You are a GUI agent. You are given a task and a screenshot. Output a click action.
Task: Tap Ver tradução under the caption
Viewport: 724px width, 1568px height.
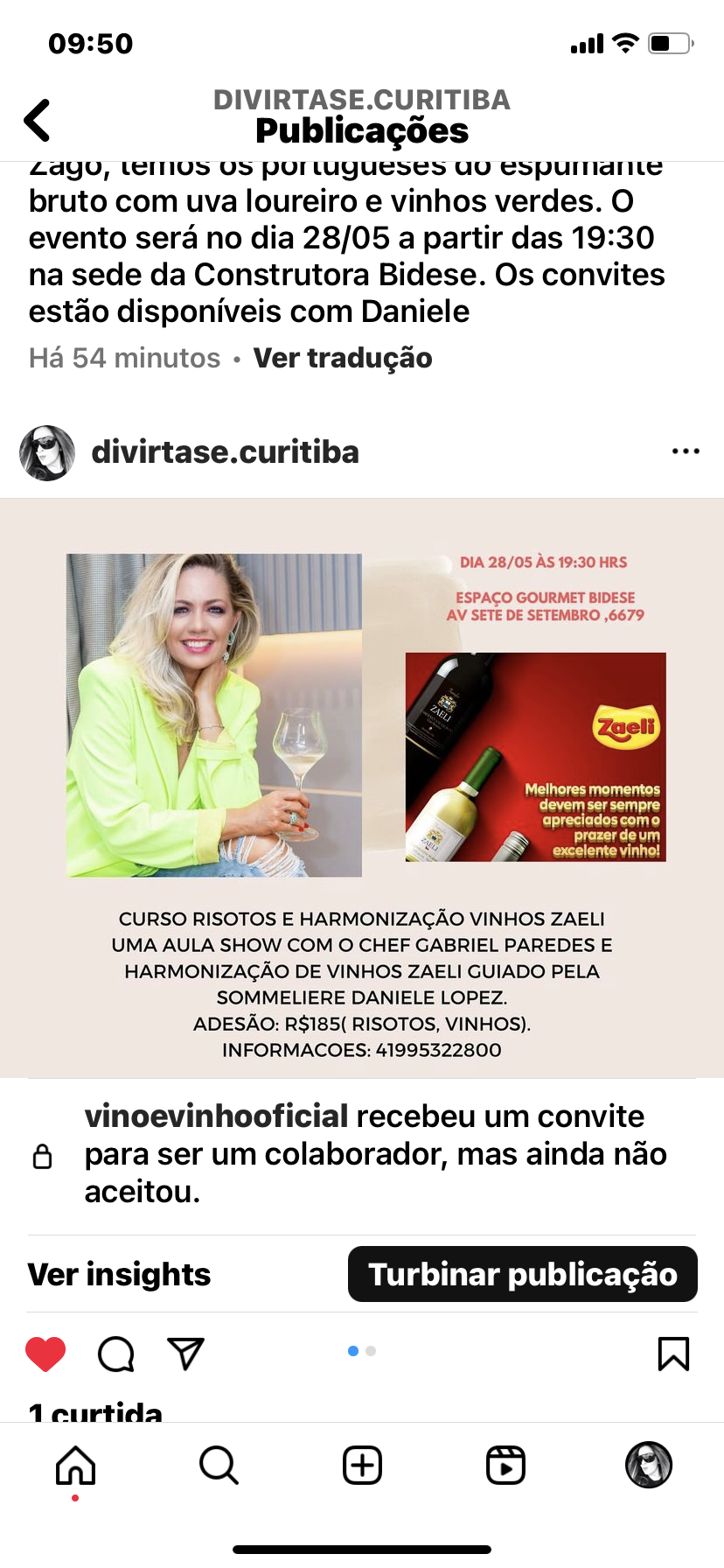(x=342, y=358)
